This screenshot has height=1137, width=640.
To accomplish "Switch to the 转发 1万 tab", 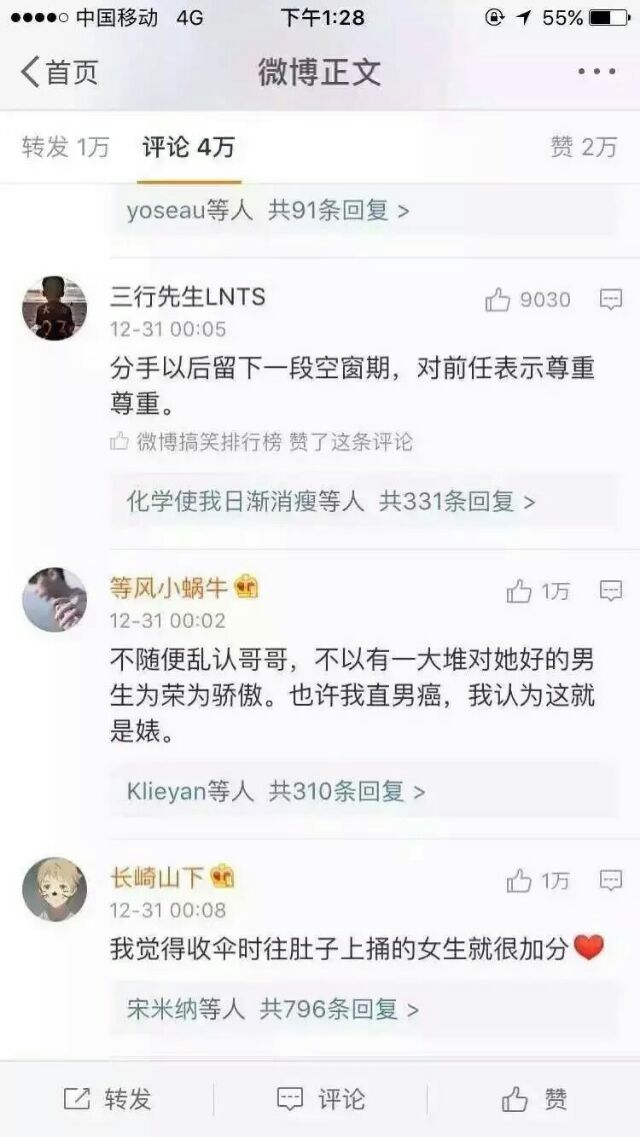I will coord(65,147).
